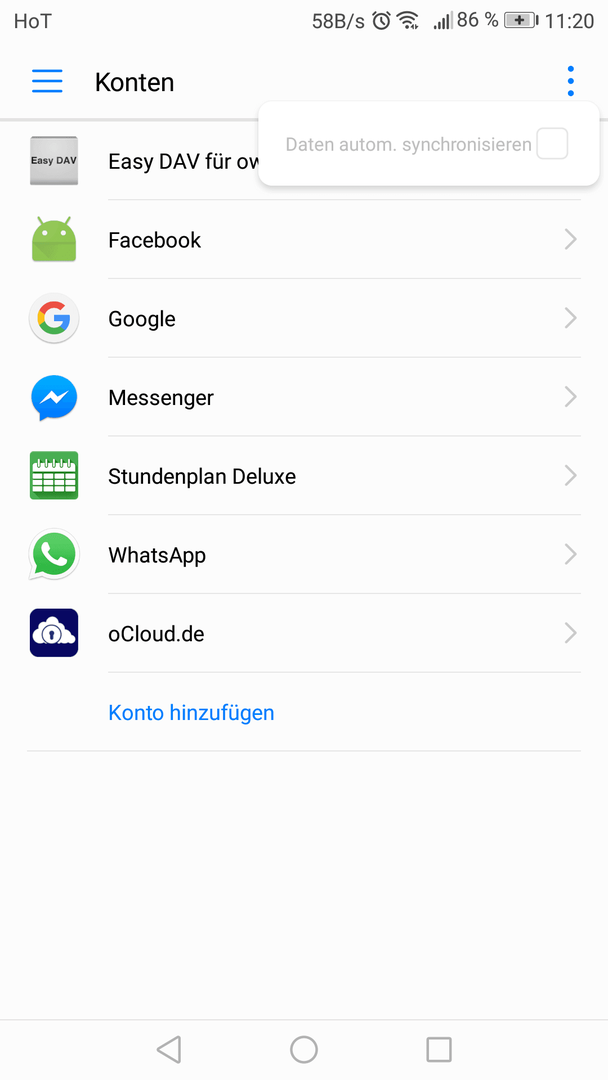Open Stundenplan Deluxe account
The image size is (608, 1080).
(x=304, y=476)
